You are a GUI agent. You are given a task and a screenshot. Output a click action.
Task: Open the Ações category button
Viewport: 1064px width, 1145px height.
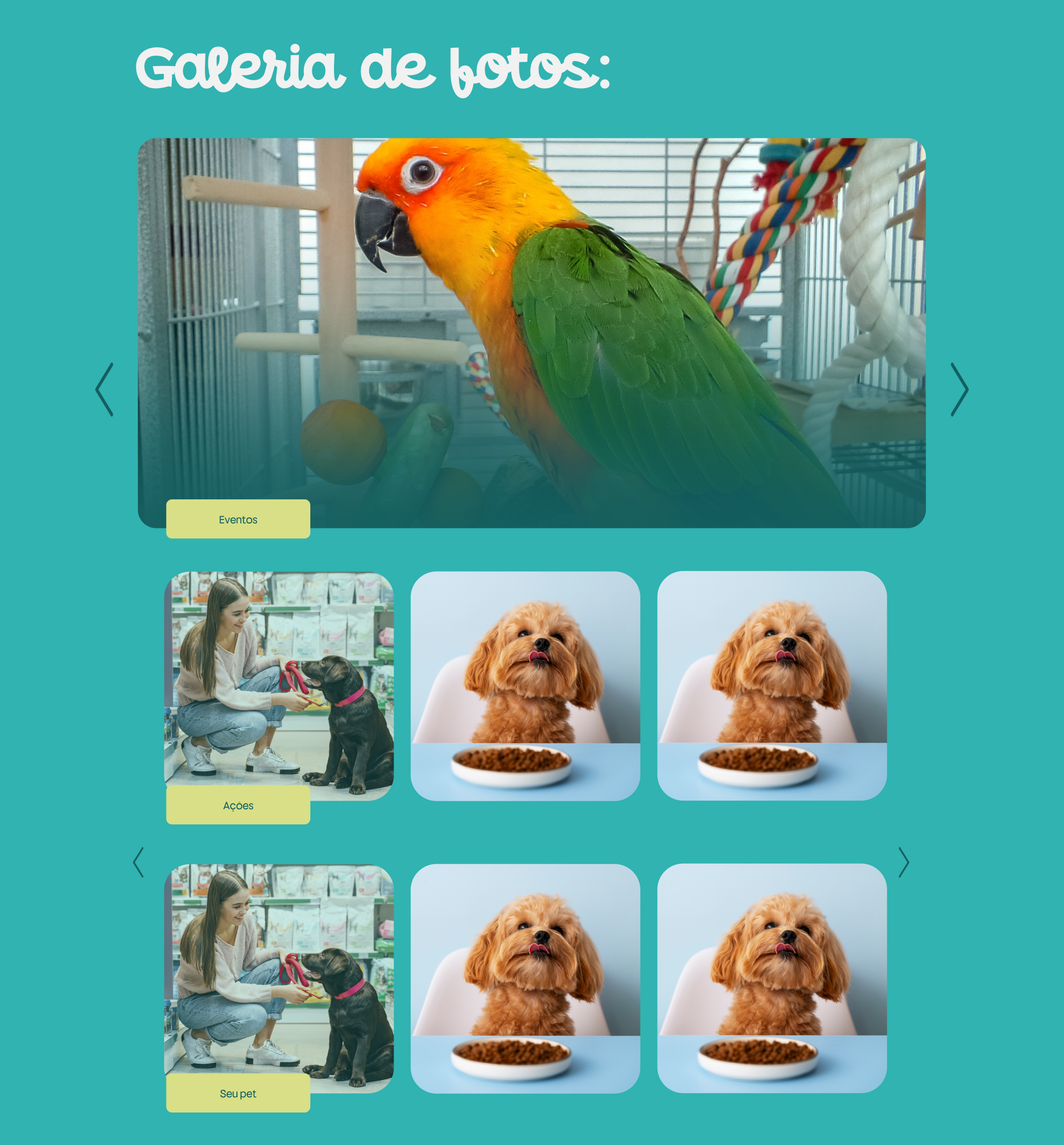[x=238, y=805]
